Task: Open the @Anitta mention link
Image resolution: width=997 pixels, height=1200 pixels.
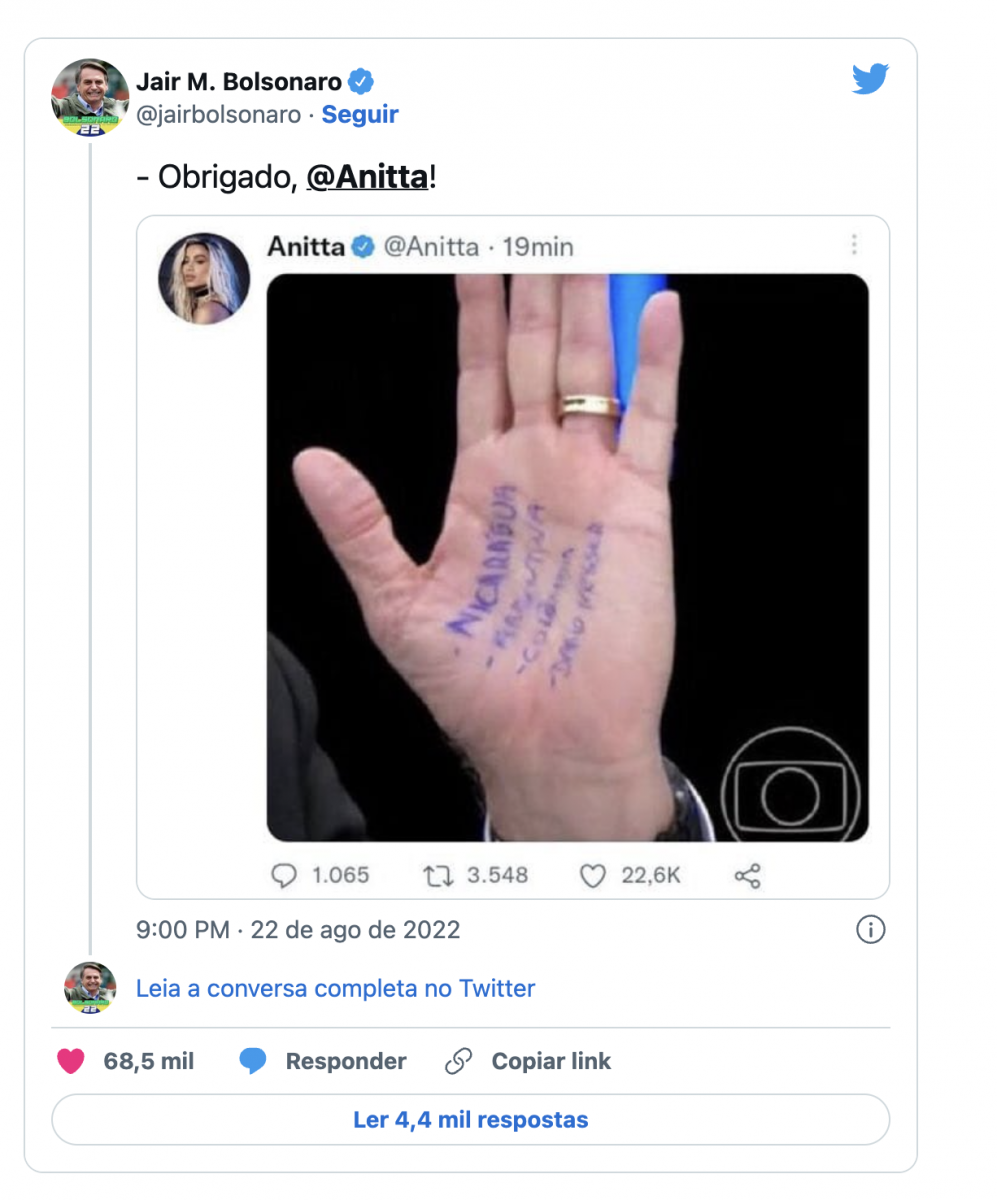Action: click(x=367, y=179)
